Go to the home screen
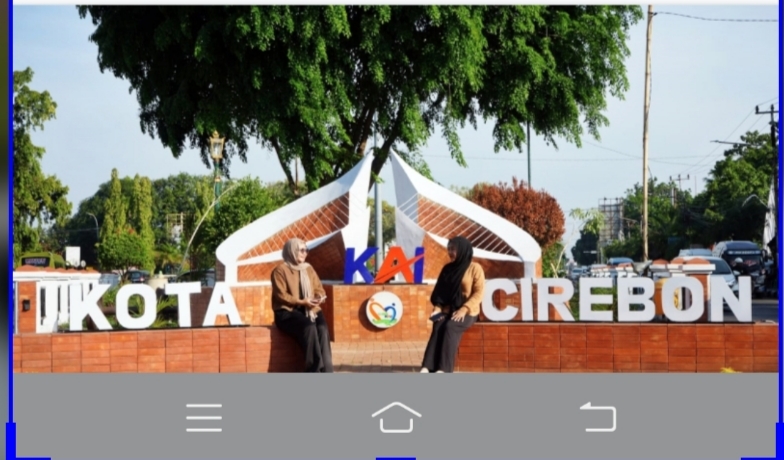This screenshot has height=460, width=784. [x=396, y=417]
